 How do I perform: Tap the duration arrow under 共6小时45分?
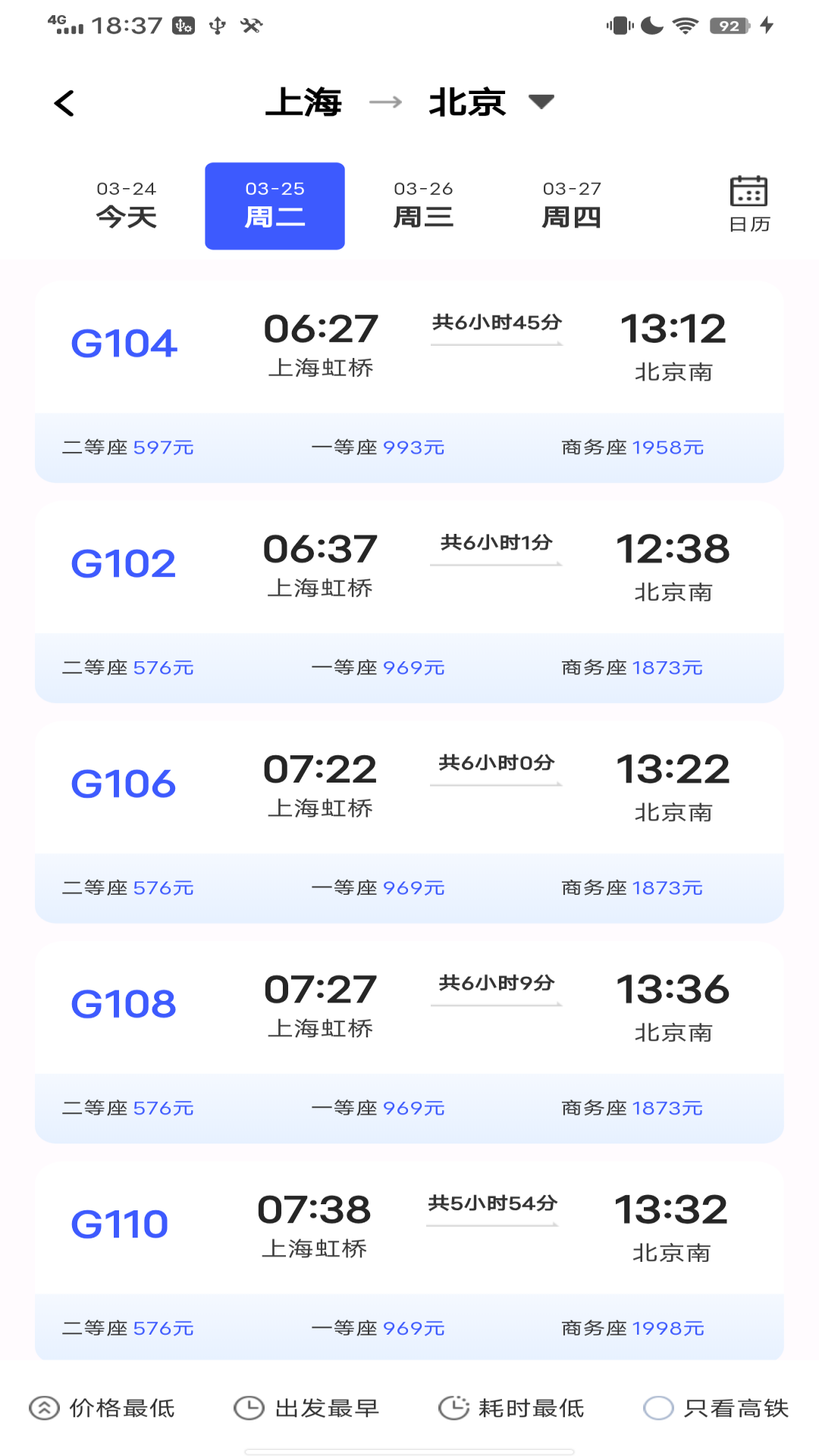pyautogui.click(x=495, y=345)
